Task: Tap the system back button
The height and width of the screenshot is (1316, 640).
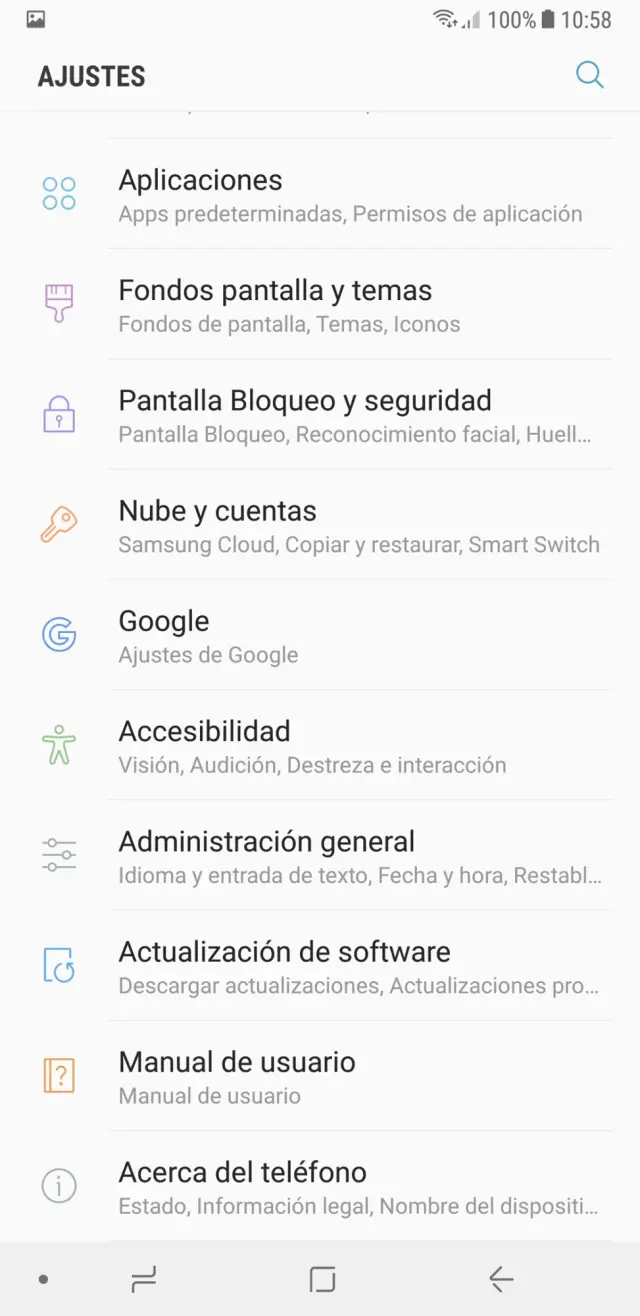Action: pos(500,1279)
